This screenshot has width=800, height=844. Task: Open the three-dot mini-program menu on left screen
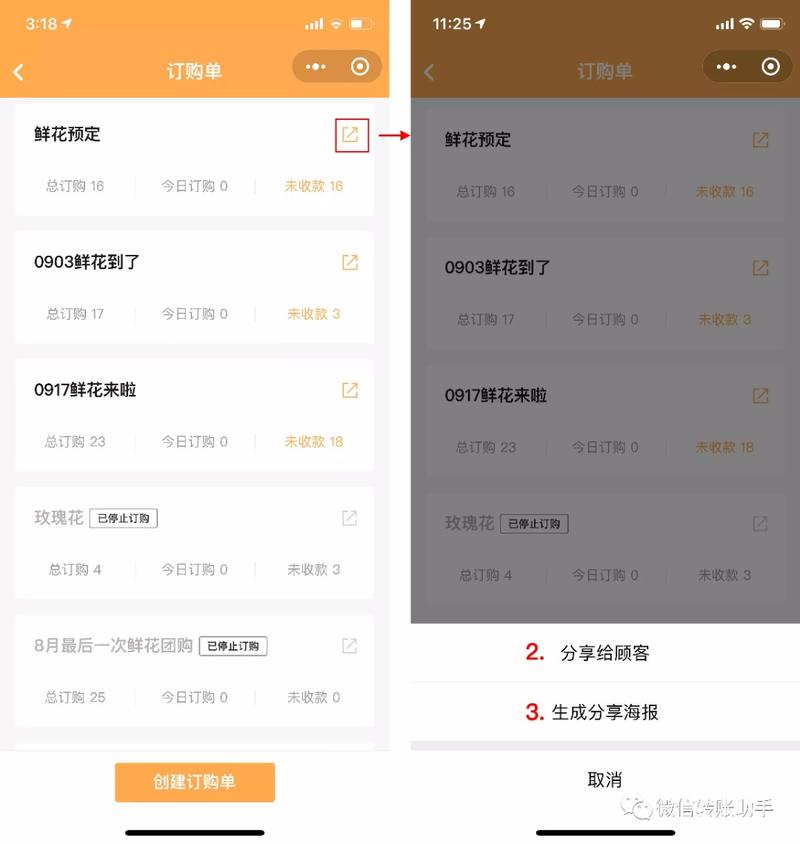coord(316,67)
